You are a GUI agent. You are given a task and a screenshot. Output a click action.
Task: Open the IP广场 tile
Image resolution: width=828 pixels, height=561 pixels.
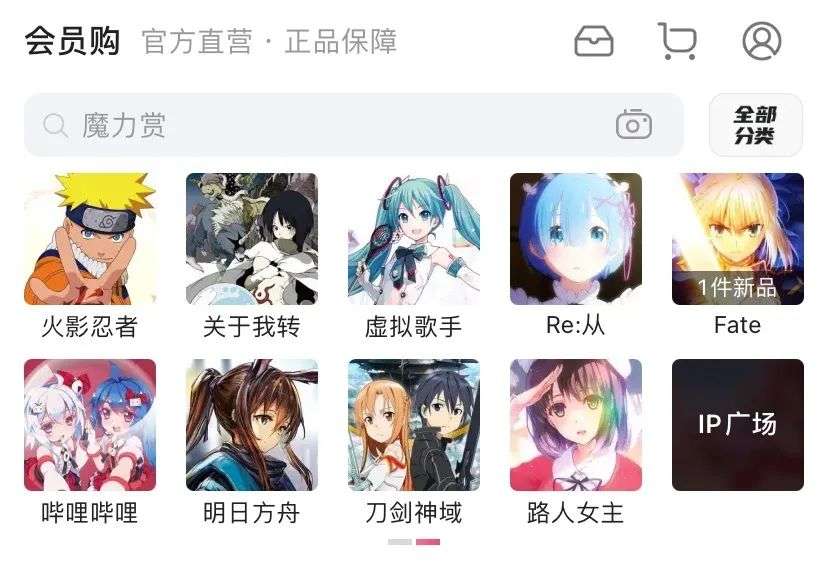738,425
